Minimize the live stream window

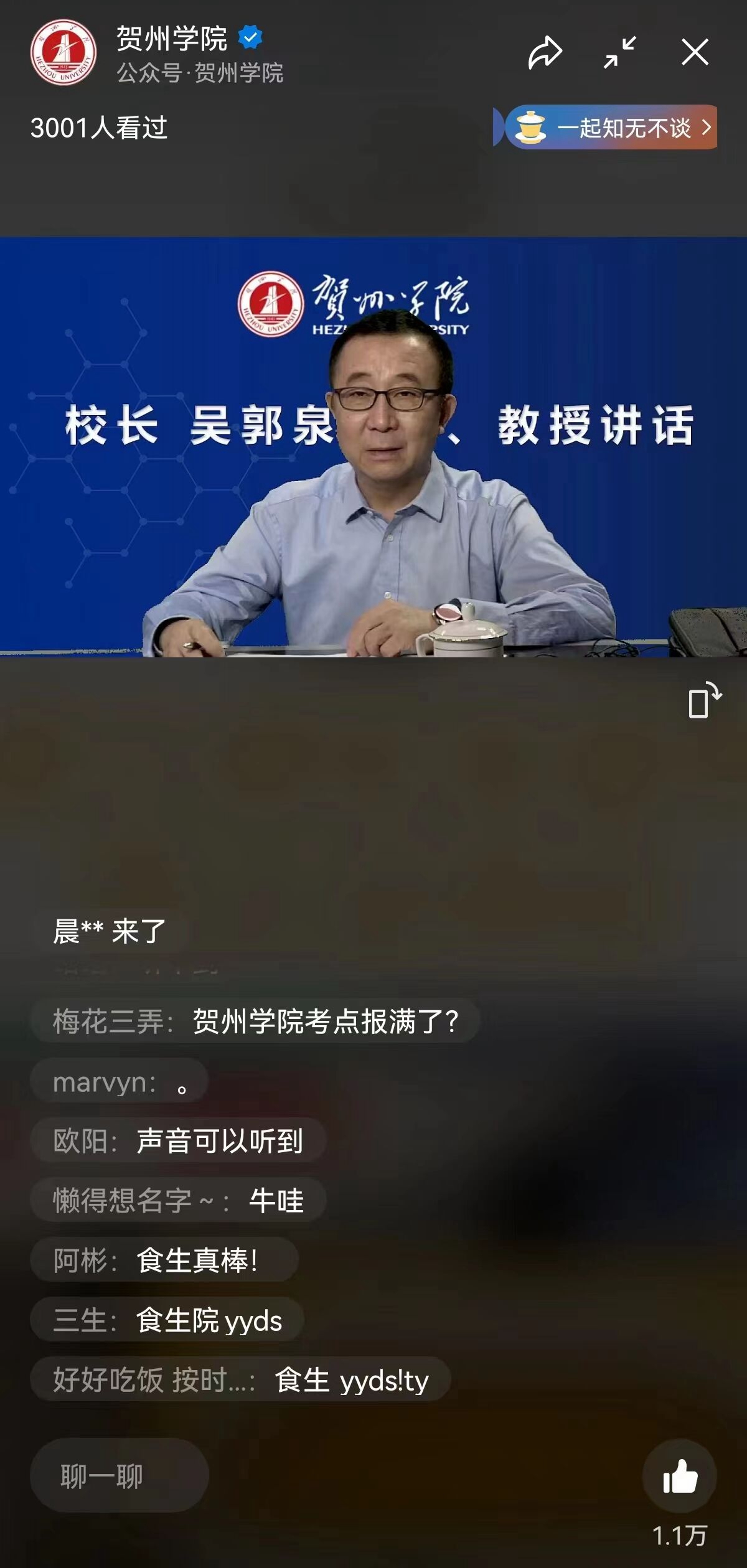(x=619, y=52)
